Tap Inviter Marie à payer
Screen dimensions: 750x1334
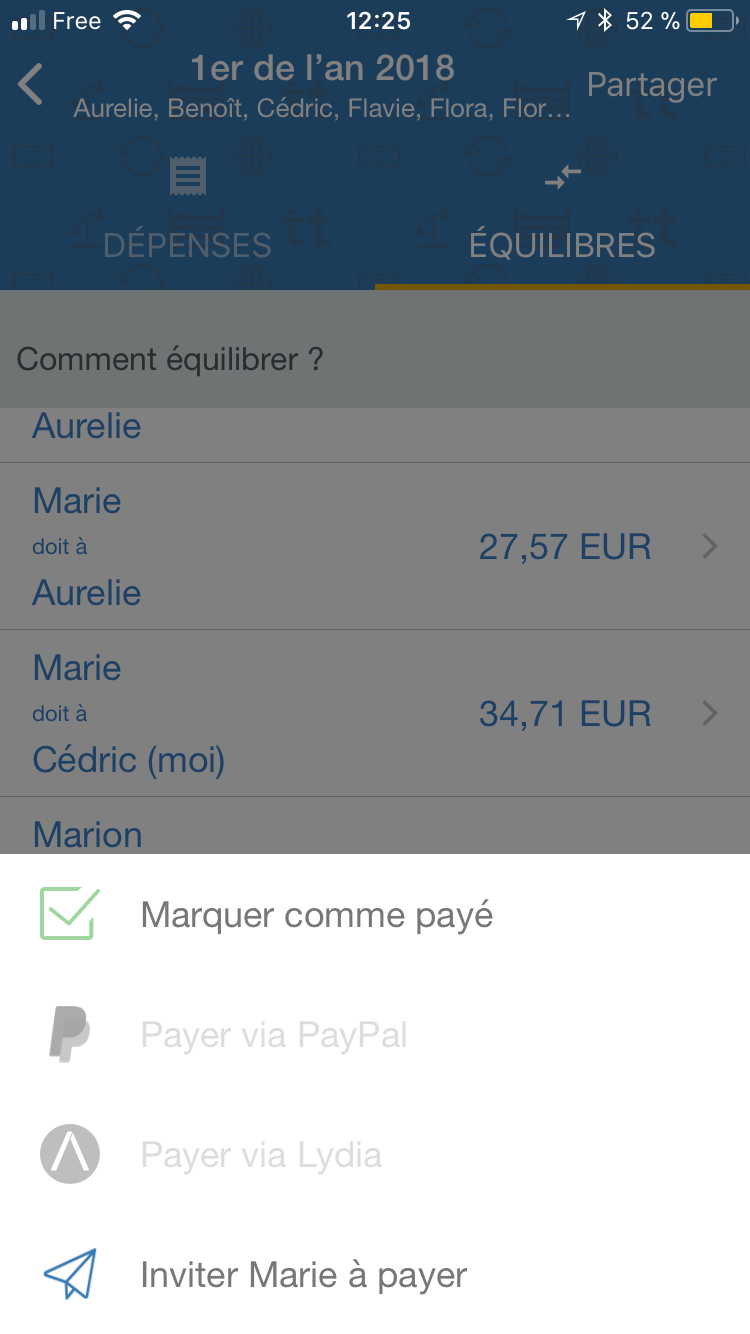pos(303,1275)
